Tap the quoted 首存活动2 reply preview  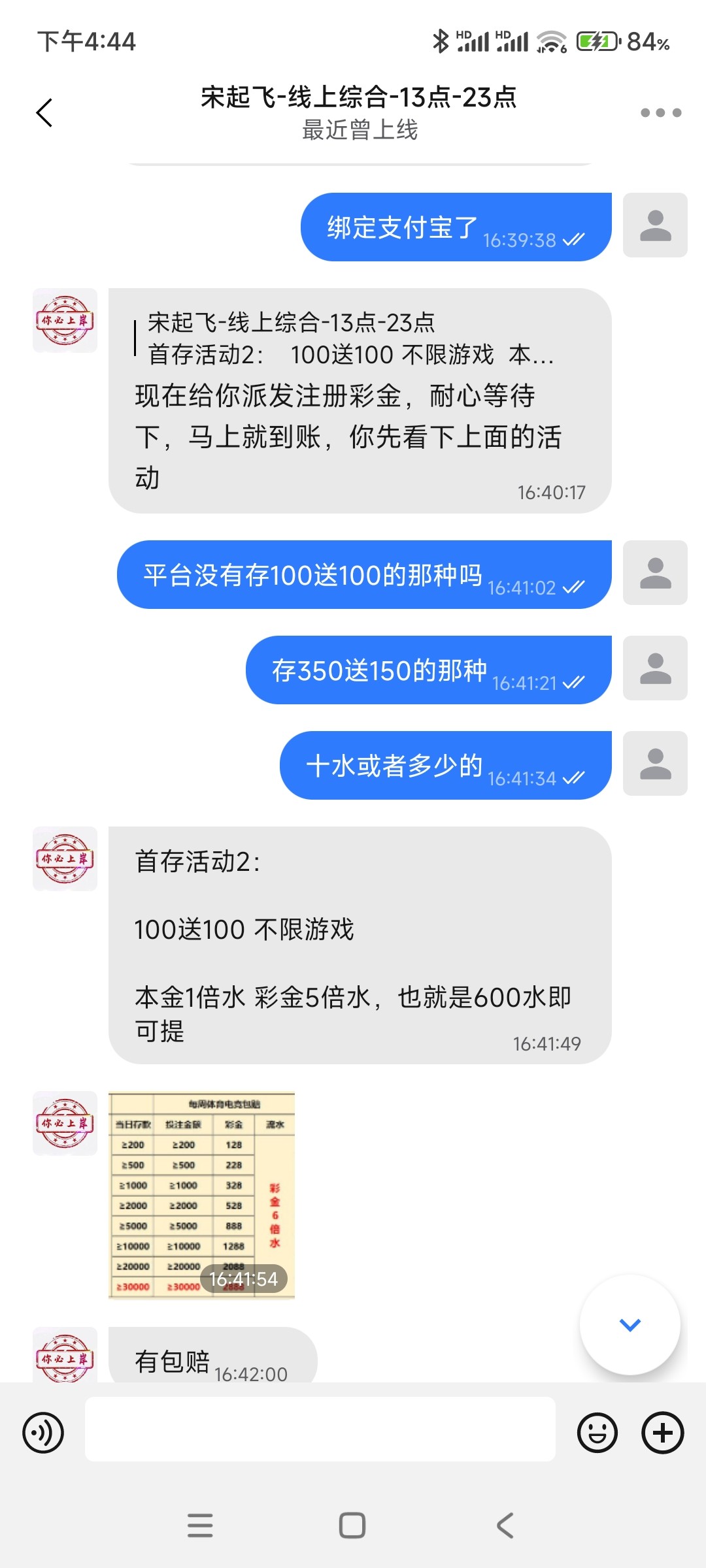click(350, 338)
